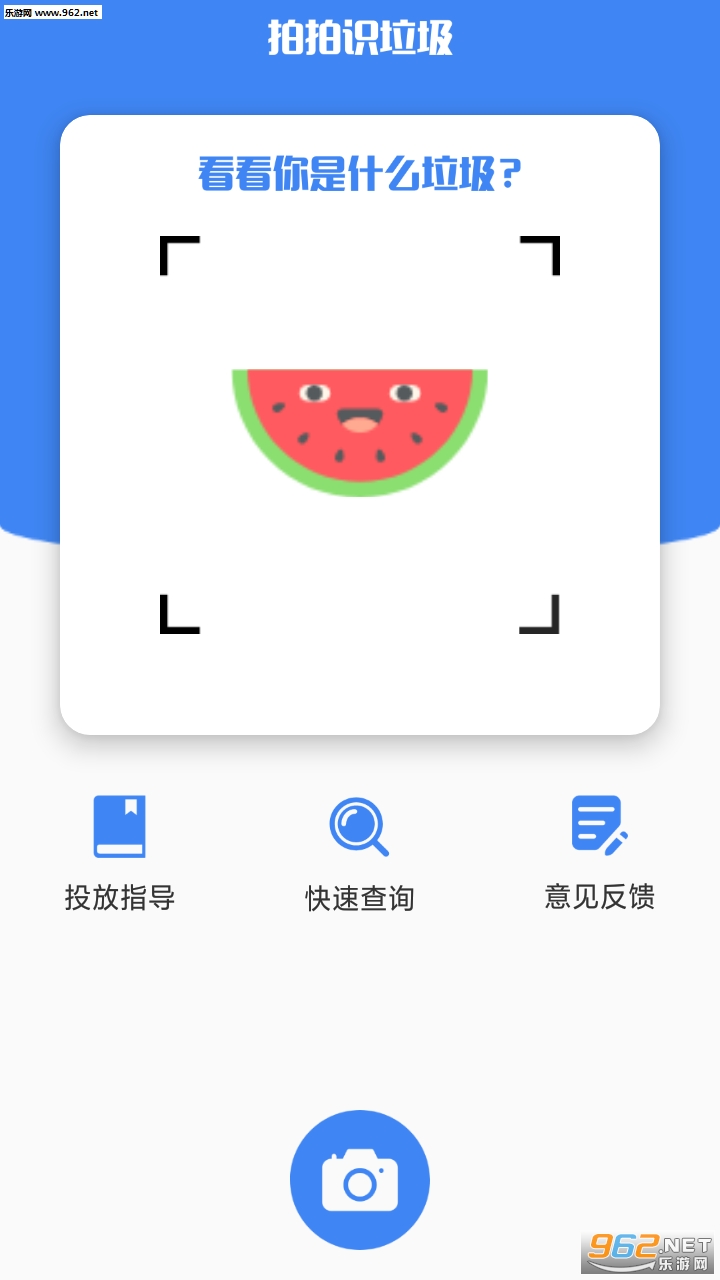Tap the camera button to photograph garbage
Screen dimensions: 720x1280
(x=360, y=1180)
